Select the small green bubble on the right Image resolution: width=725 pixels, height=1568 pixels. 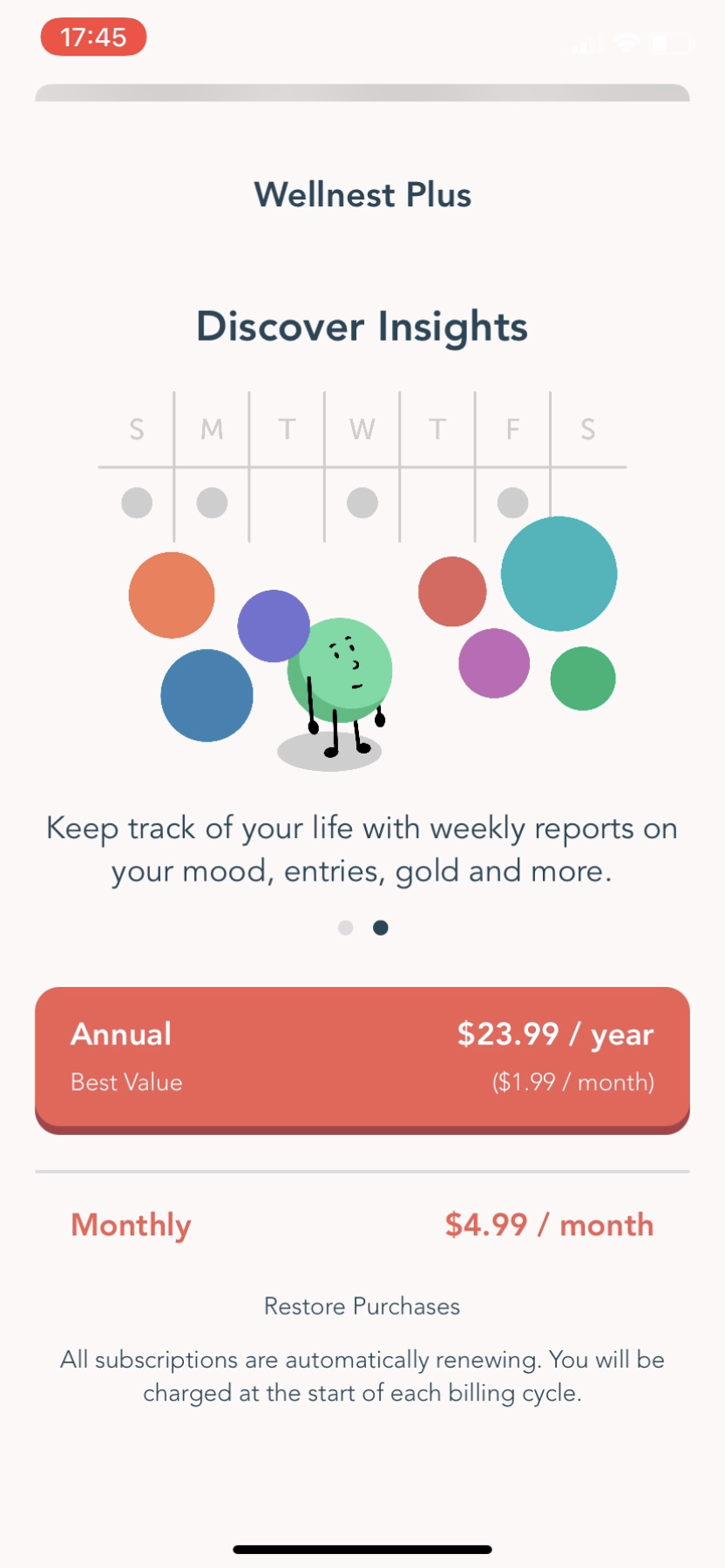(x=583, y=678)
